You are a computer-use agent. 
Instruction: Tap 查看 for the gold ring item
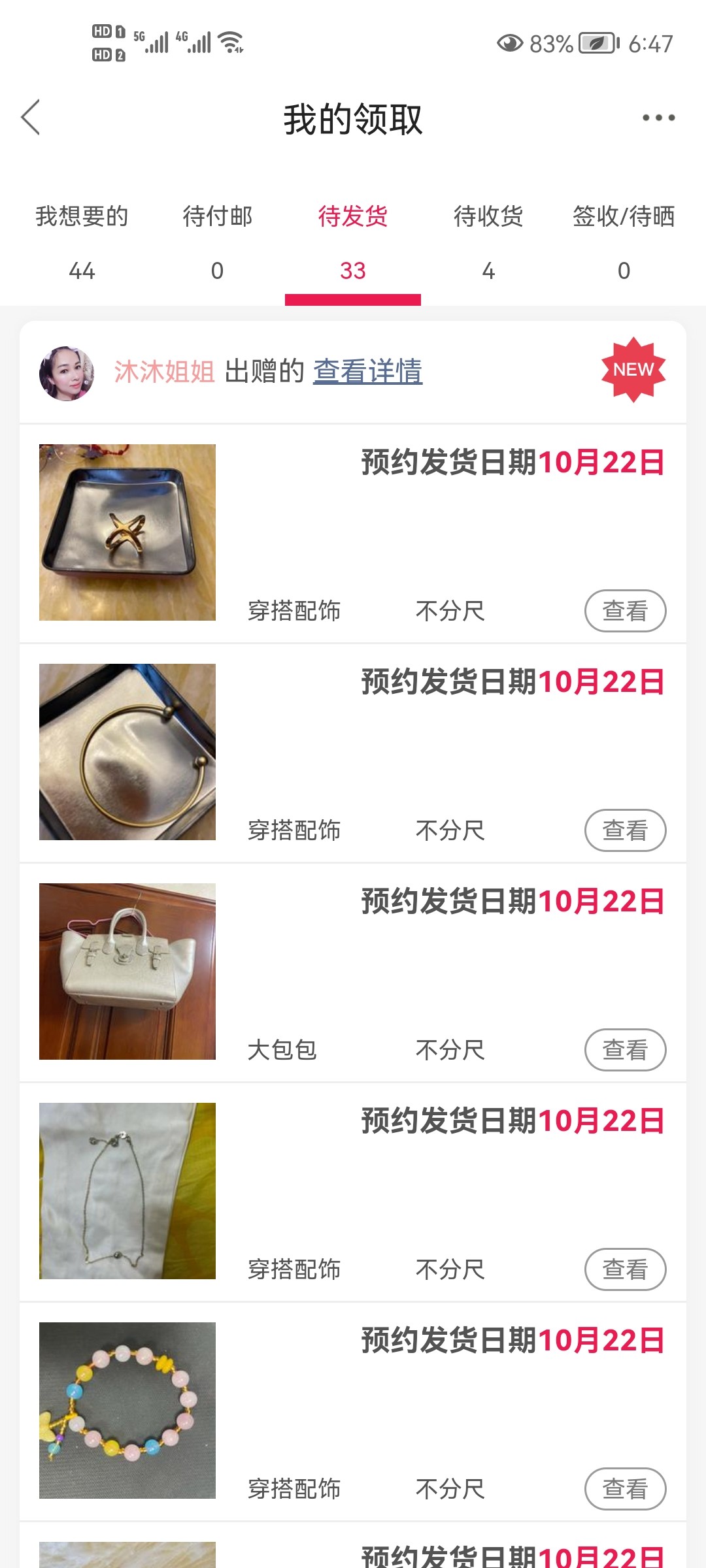(625, 611)
